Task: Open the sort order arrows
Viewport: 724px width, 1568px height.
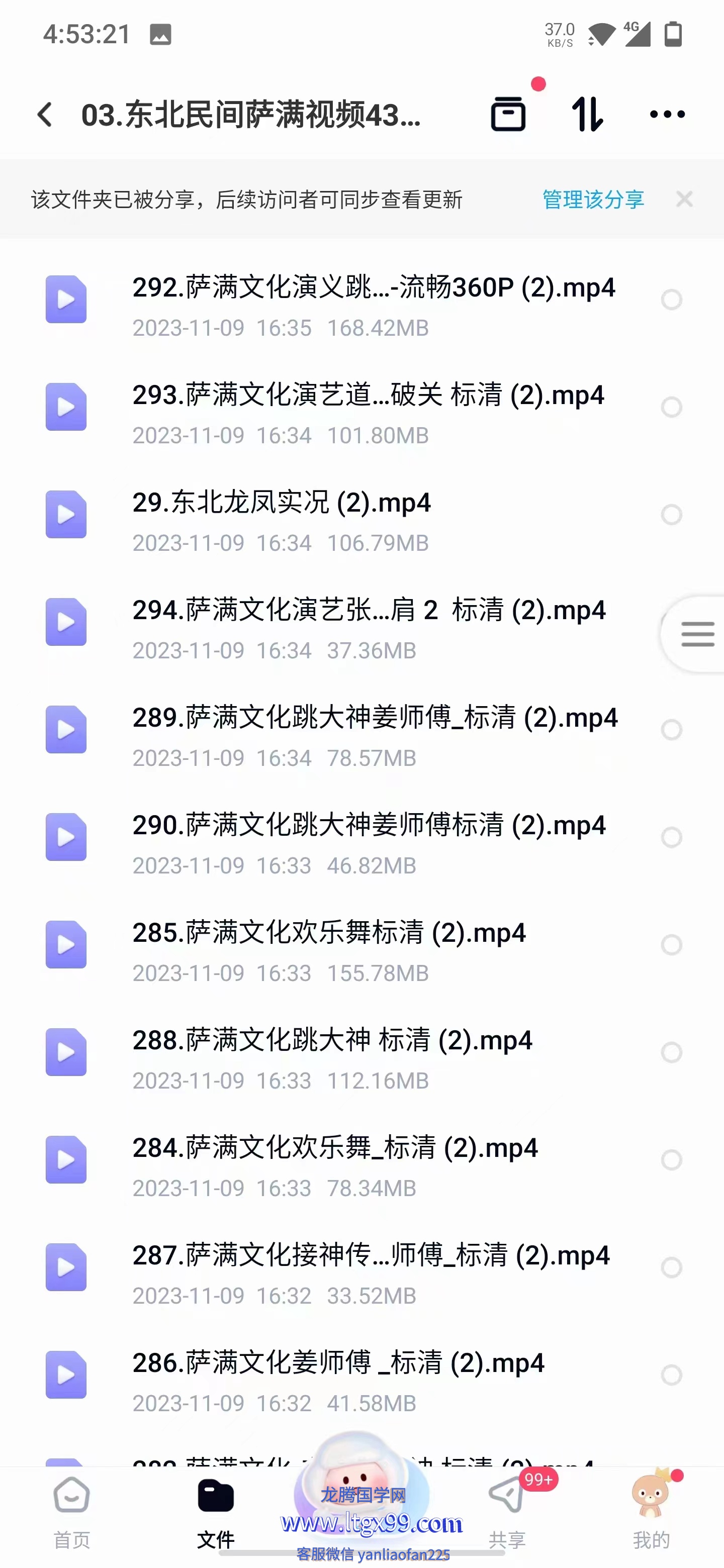Action: [588, 114]
